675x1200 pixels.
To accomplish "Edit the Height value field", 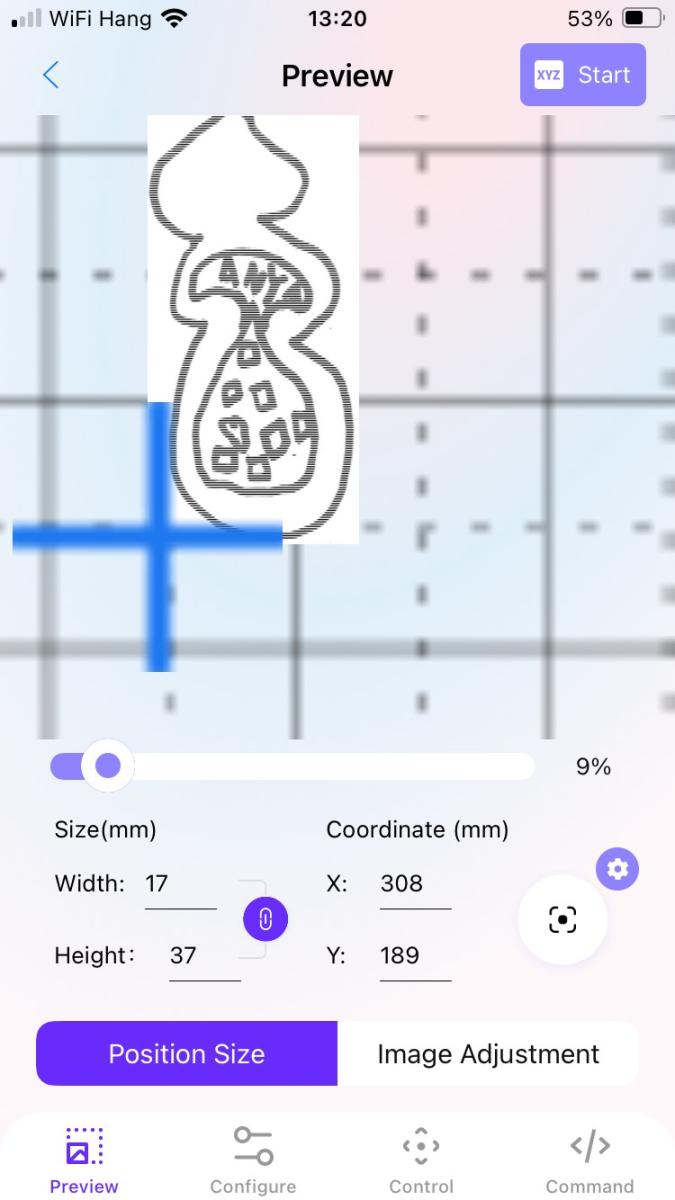I will 205,957.
